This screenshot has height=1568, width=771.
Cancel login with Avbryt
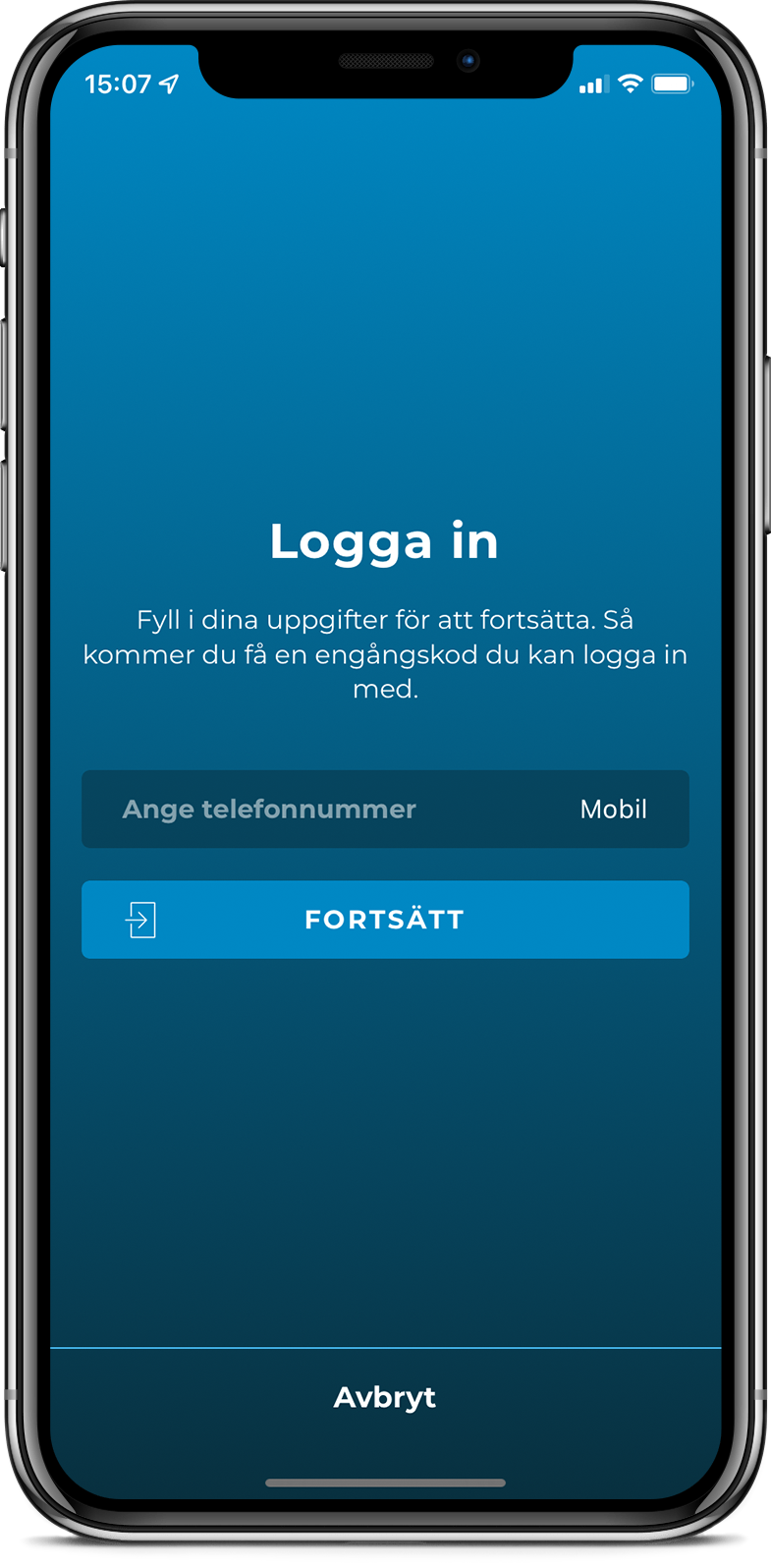tap(385, 1397)
